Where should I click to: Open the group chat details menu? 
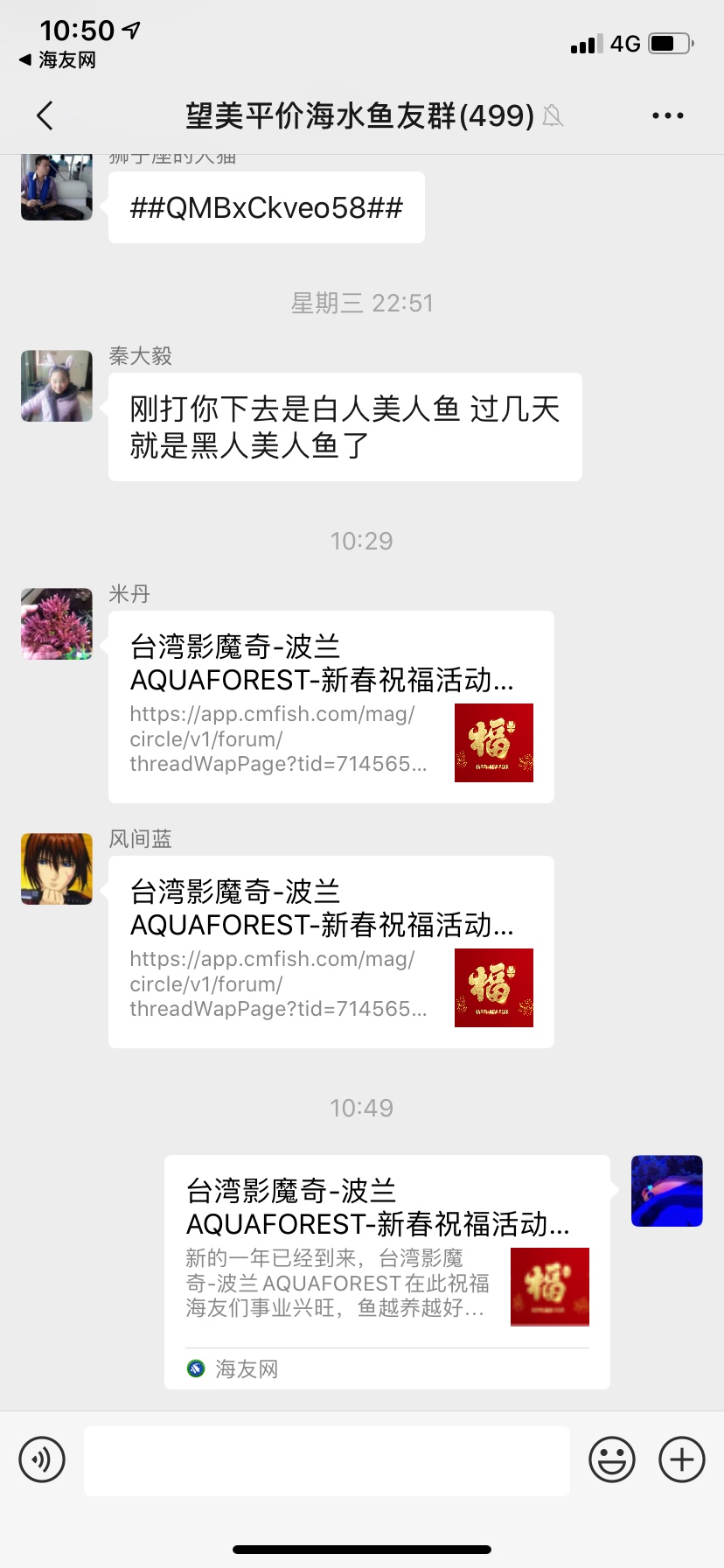(x=667, y=115)
